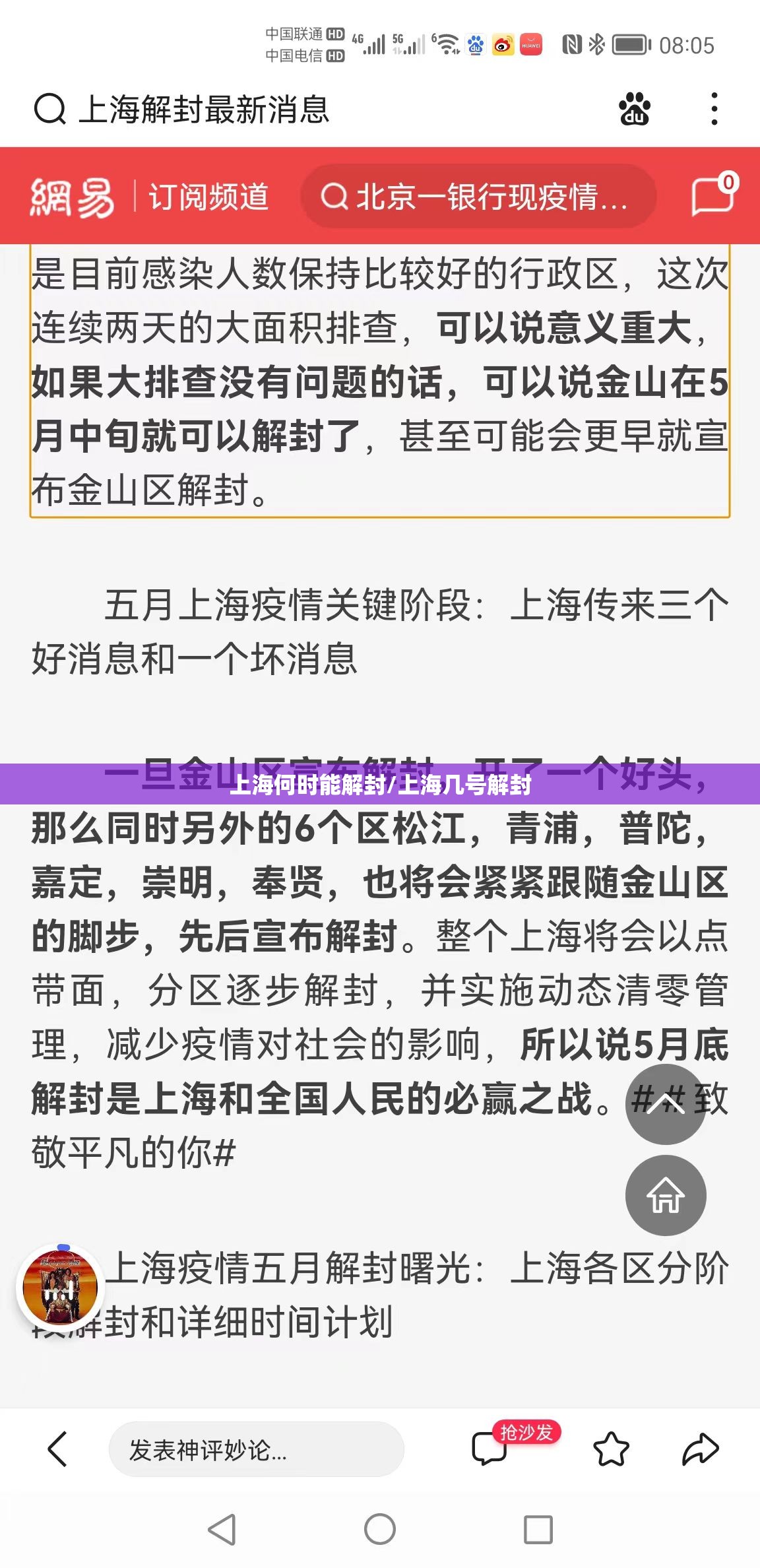Viewport: 760px width, 1568px height.
Task: Open the three-dot overflow menu
Action: pos(714,109)
